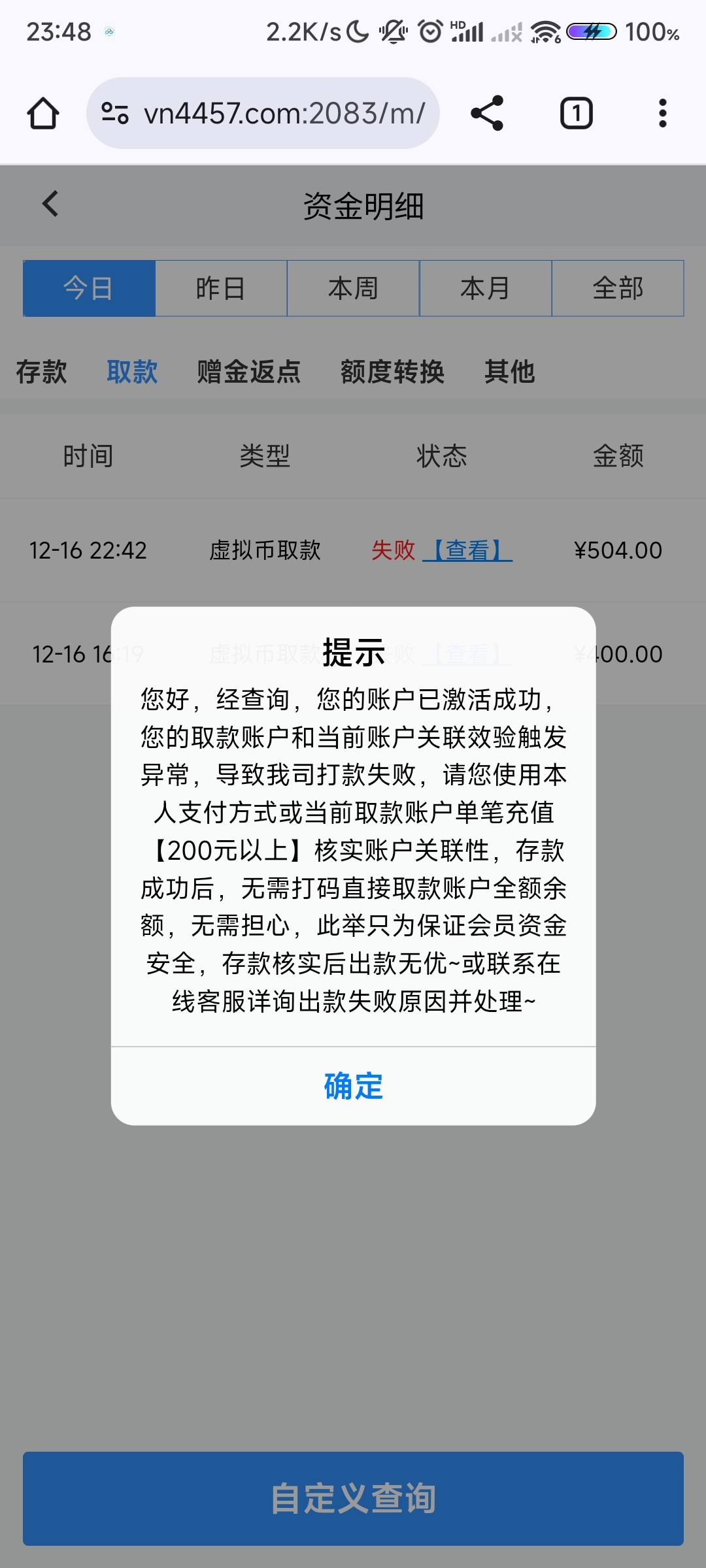Share this page from the browser toolbar
The image size is (706, 1568).
pyautogui.click(x=487, y=113)
